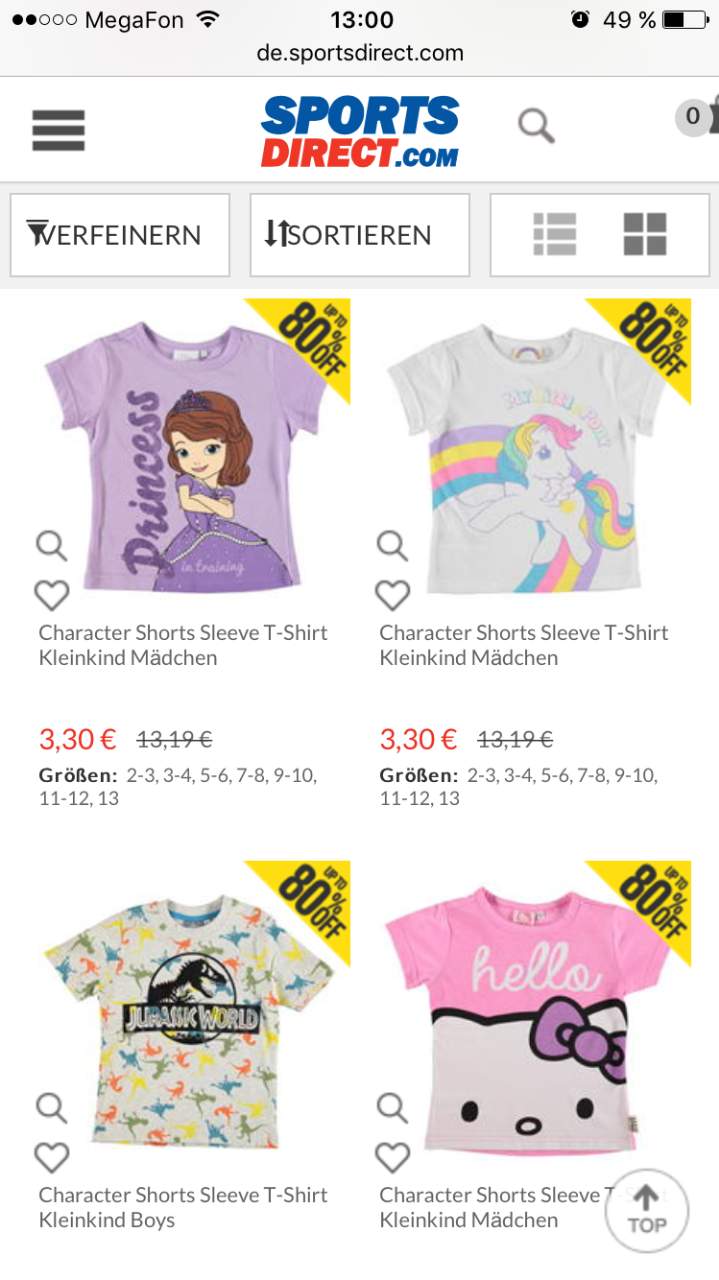Quick view the Princess T-shirt via magnifier

click(52, 546)
